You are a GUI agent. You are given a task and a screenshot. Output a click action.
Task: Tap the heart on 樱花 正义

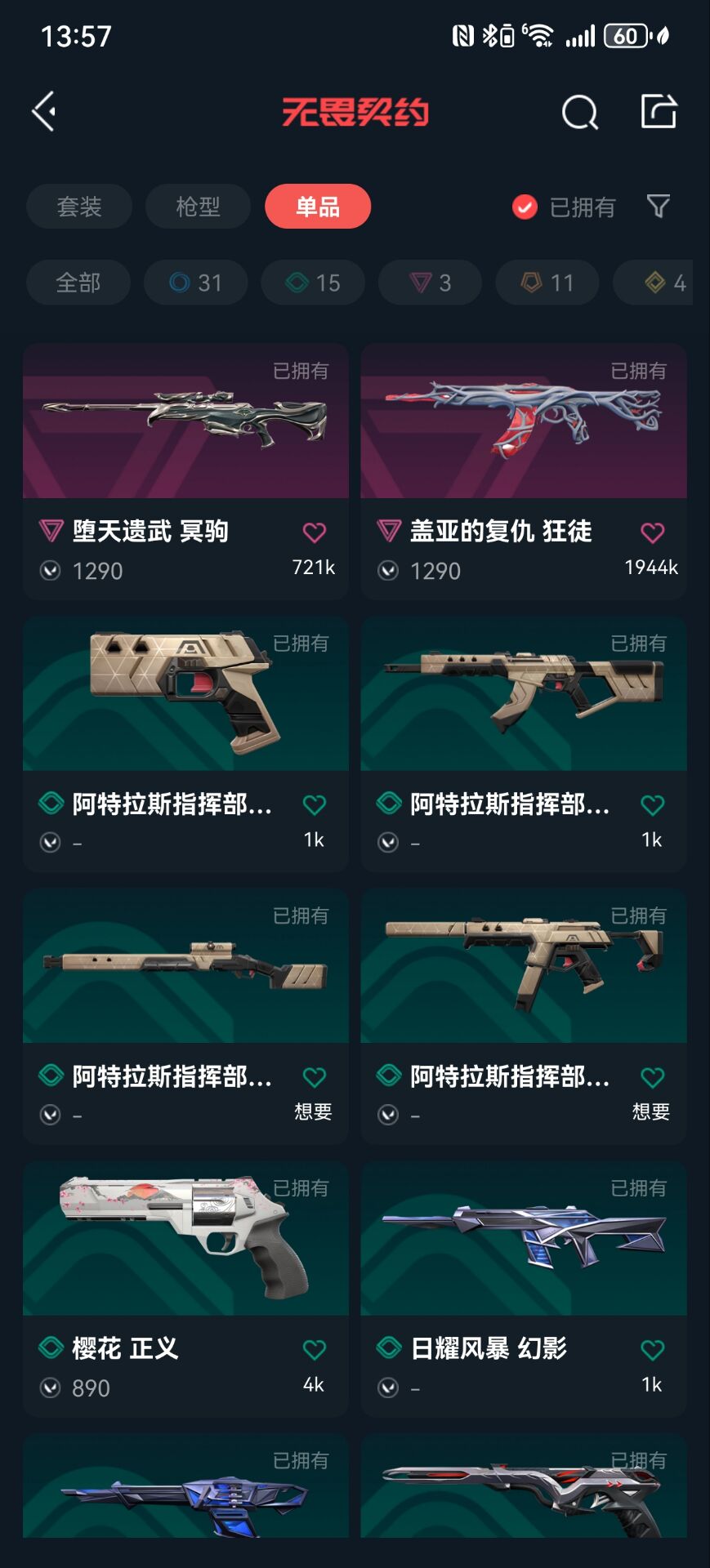tap(315, 1349)
